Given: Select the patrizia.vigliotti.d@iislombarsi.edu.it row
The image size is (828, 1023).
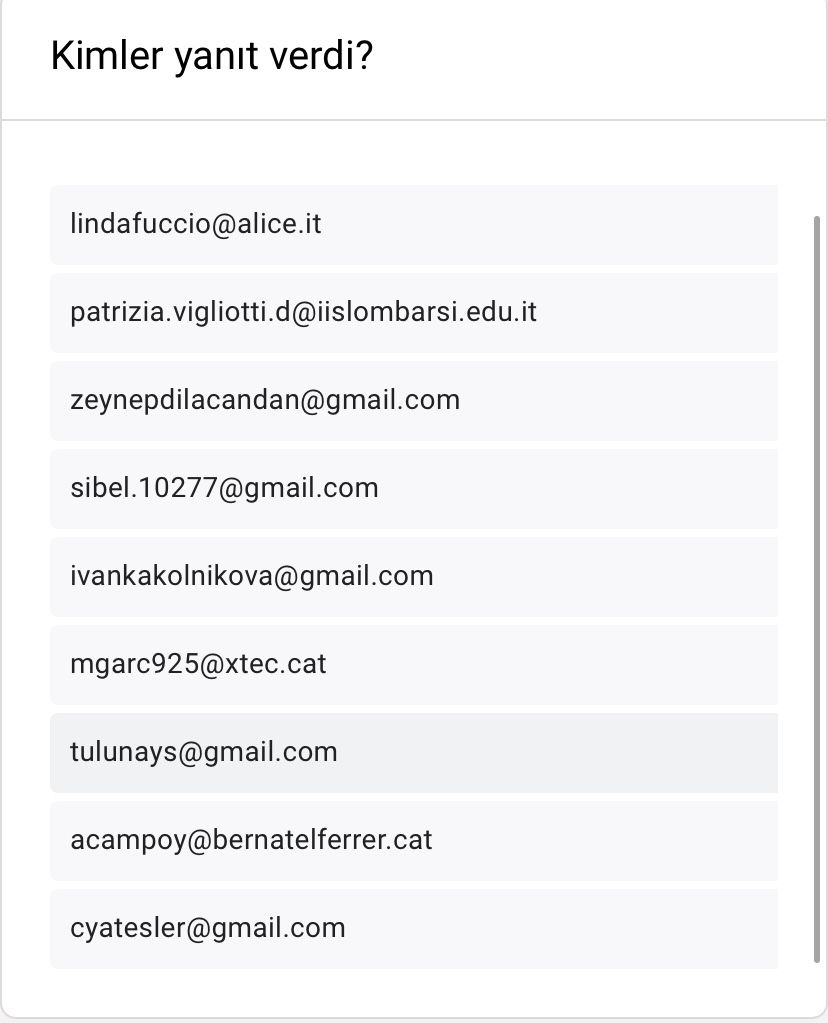Looking at the screenshot, I should click(x=303, y=312).
